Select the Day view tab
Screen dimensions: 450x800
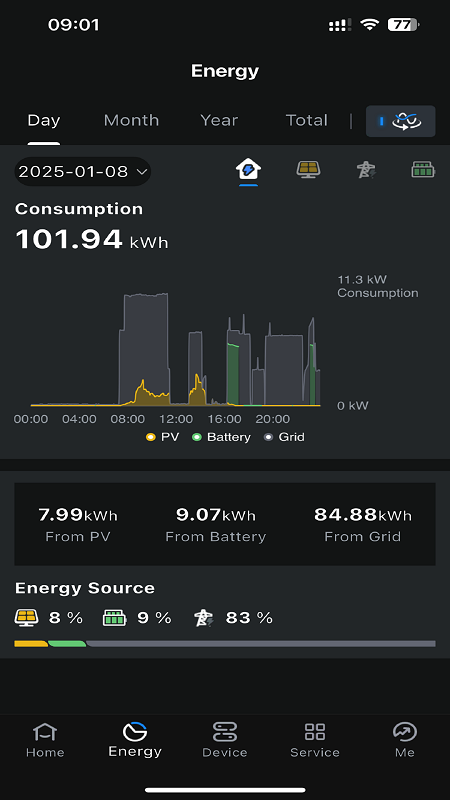click(x=44, y=120)
